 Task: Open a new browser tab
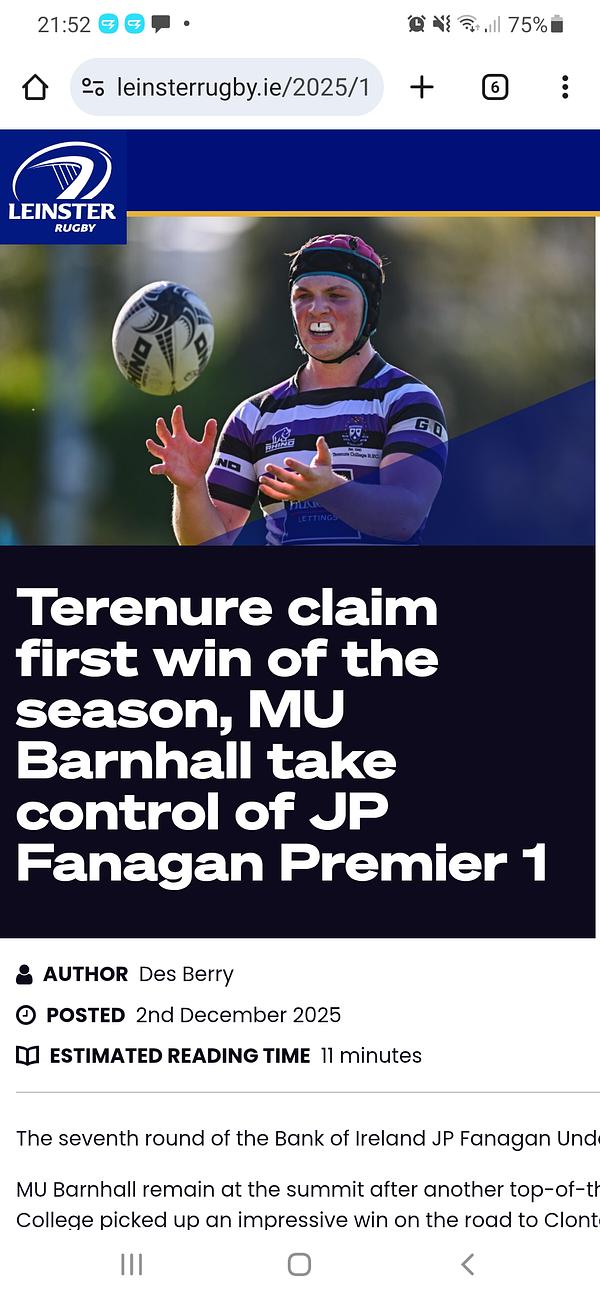point(422,88)
